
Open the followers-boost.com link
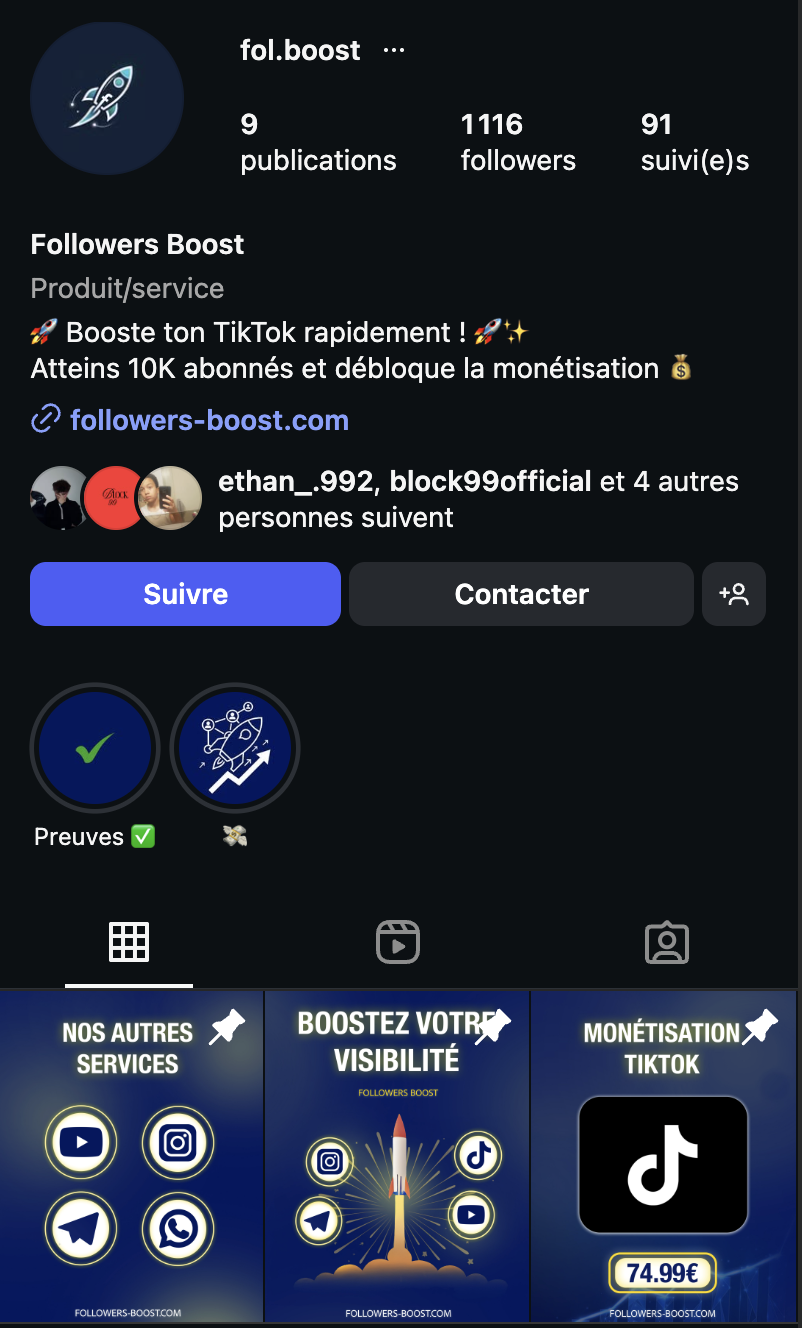(x=209, y=420)
